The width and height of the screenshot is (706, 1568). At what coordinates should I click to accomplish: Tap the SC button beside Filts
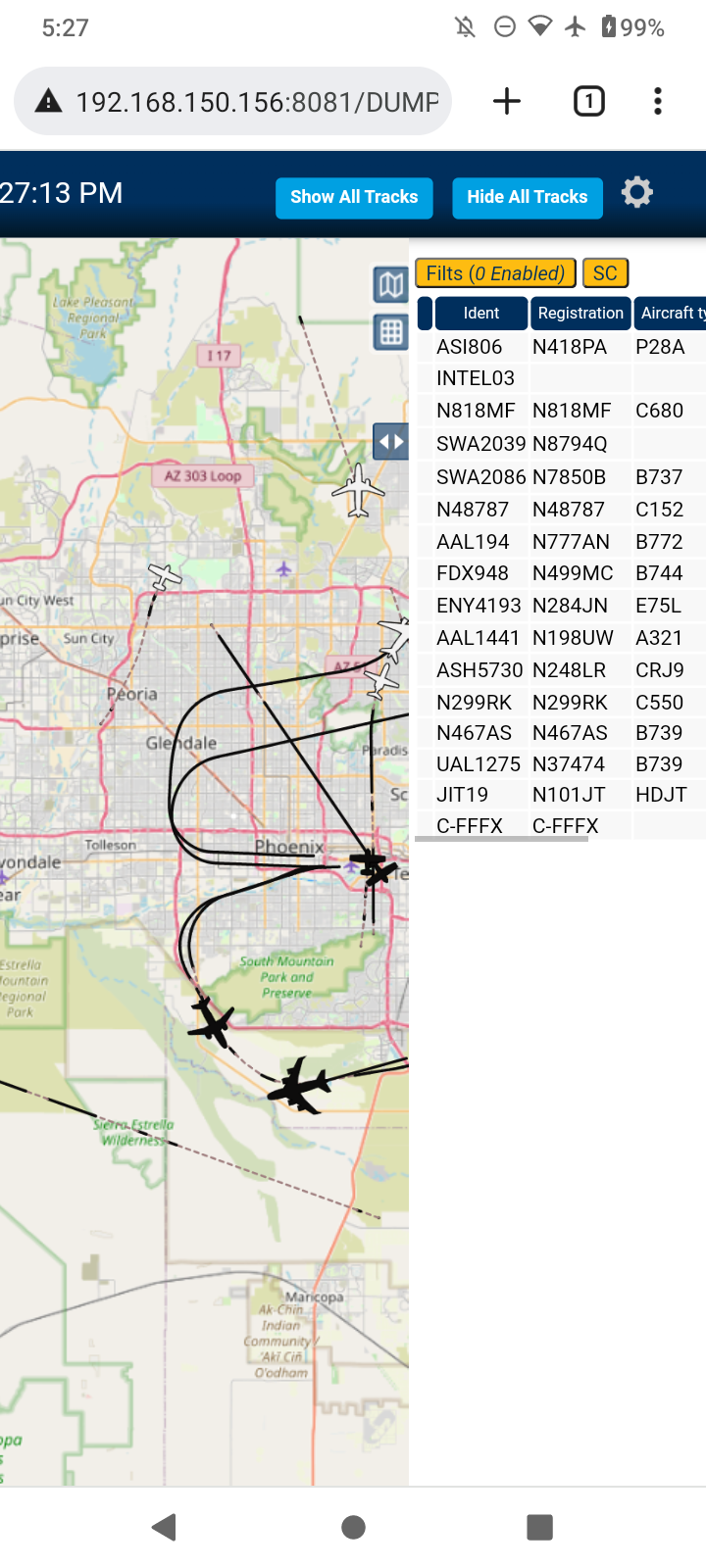[x=605, y=273]
